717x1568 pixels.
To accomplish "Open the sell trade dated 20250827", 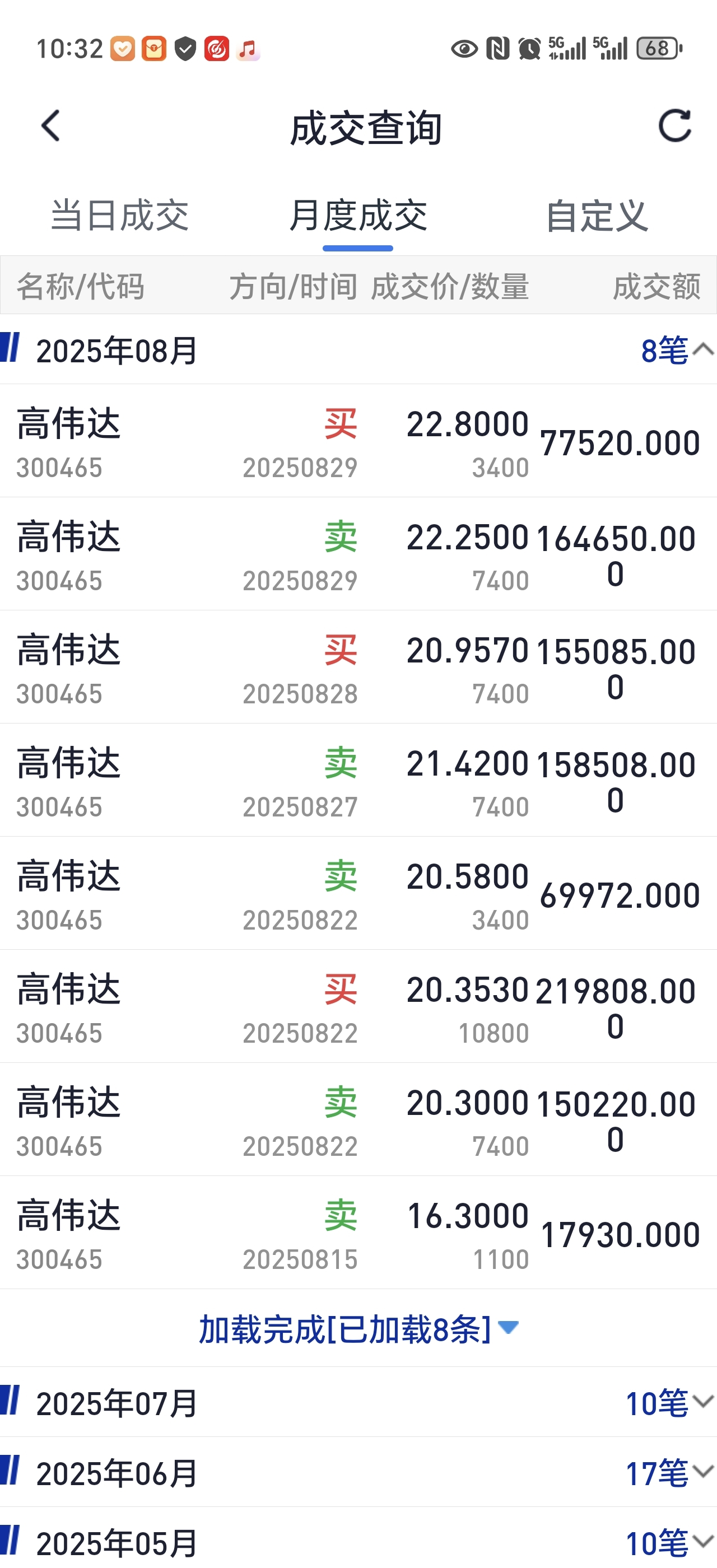I will click(x=358, y=780).
